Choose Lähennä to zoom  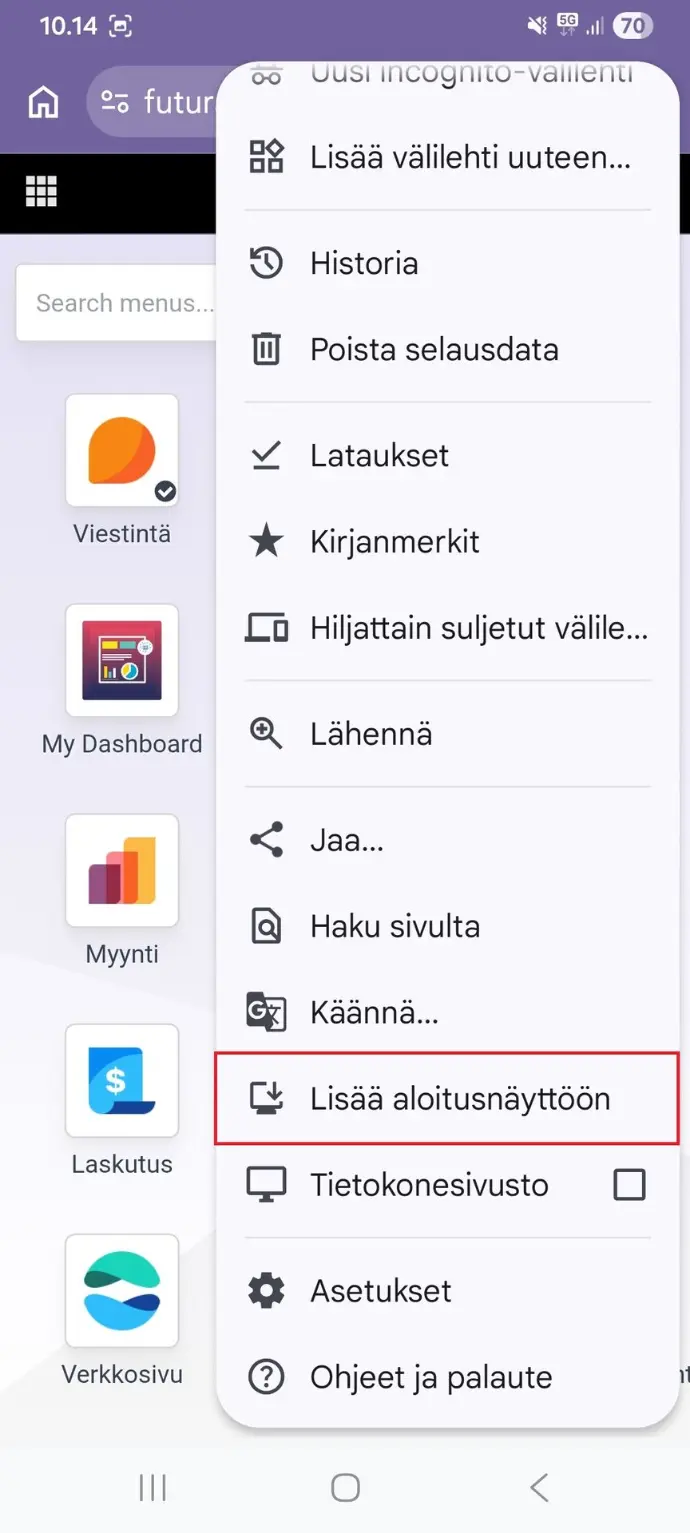[x=371, y=734]
